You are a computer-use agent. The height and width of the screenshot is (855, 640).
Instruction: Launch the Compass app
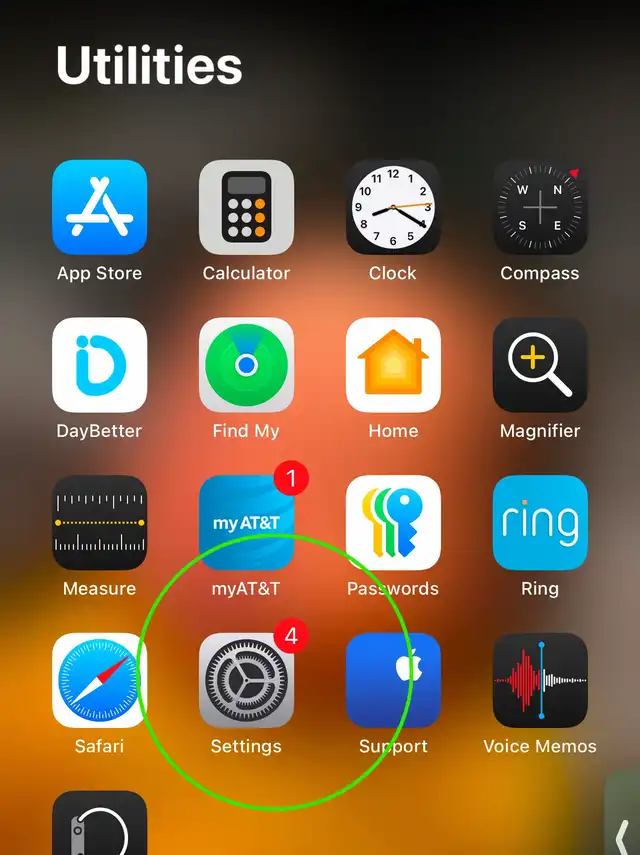pyautogui.click(x=540, y=207)
